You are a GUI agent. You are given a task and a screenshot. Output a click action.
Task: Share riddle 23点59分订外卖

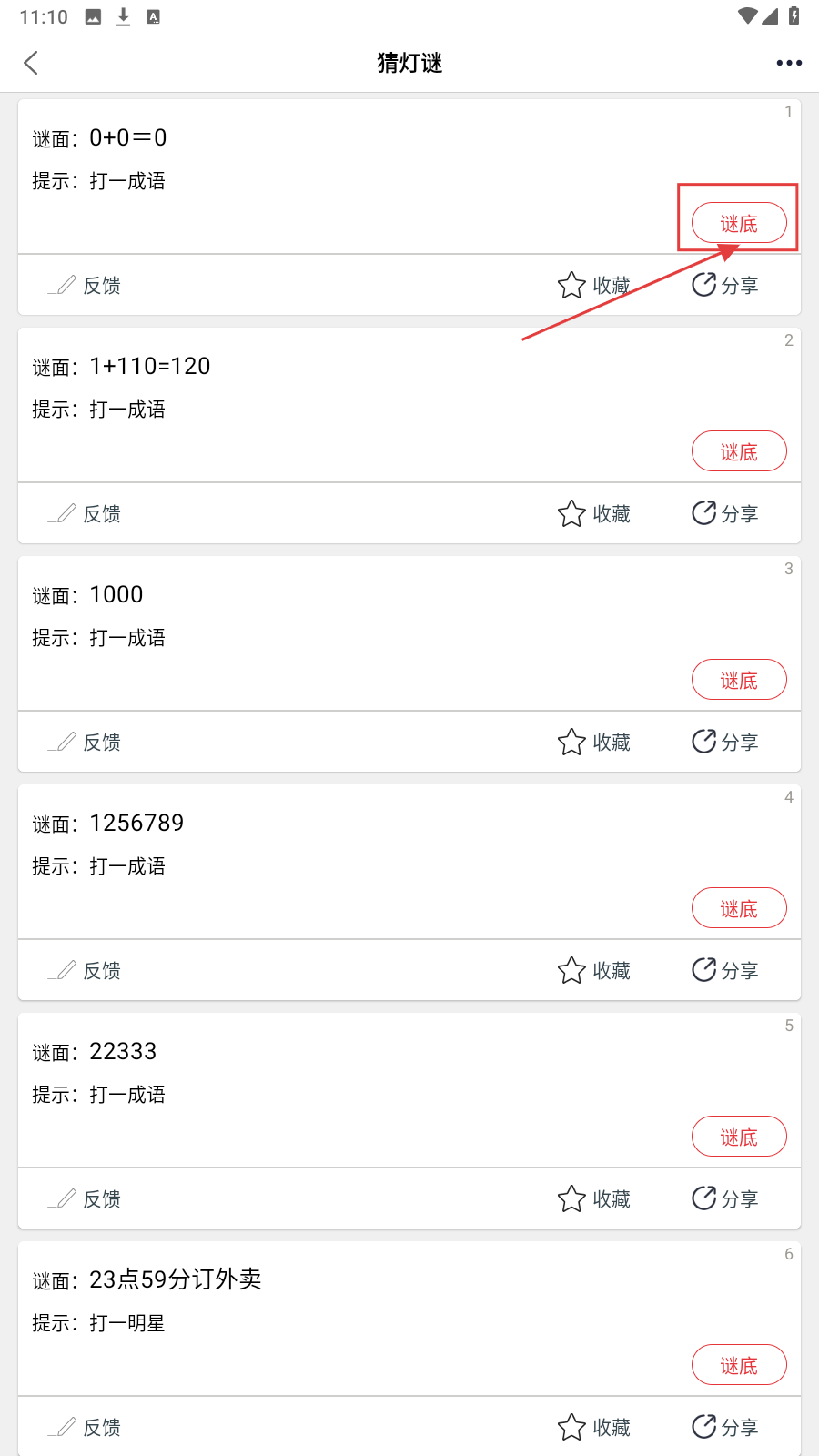point(724,1428)
